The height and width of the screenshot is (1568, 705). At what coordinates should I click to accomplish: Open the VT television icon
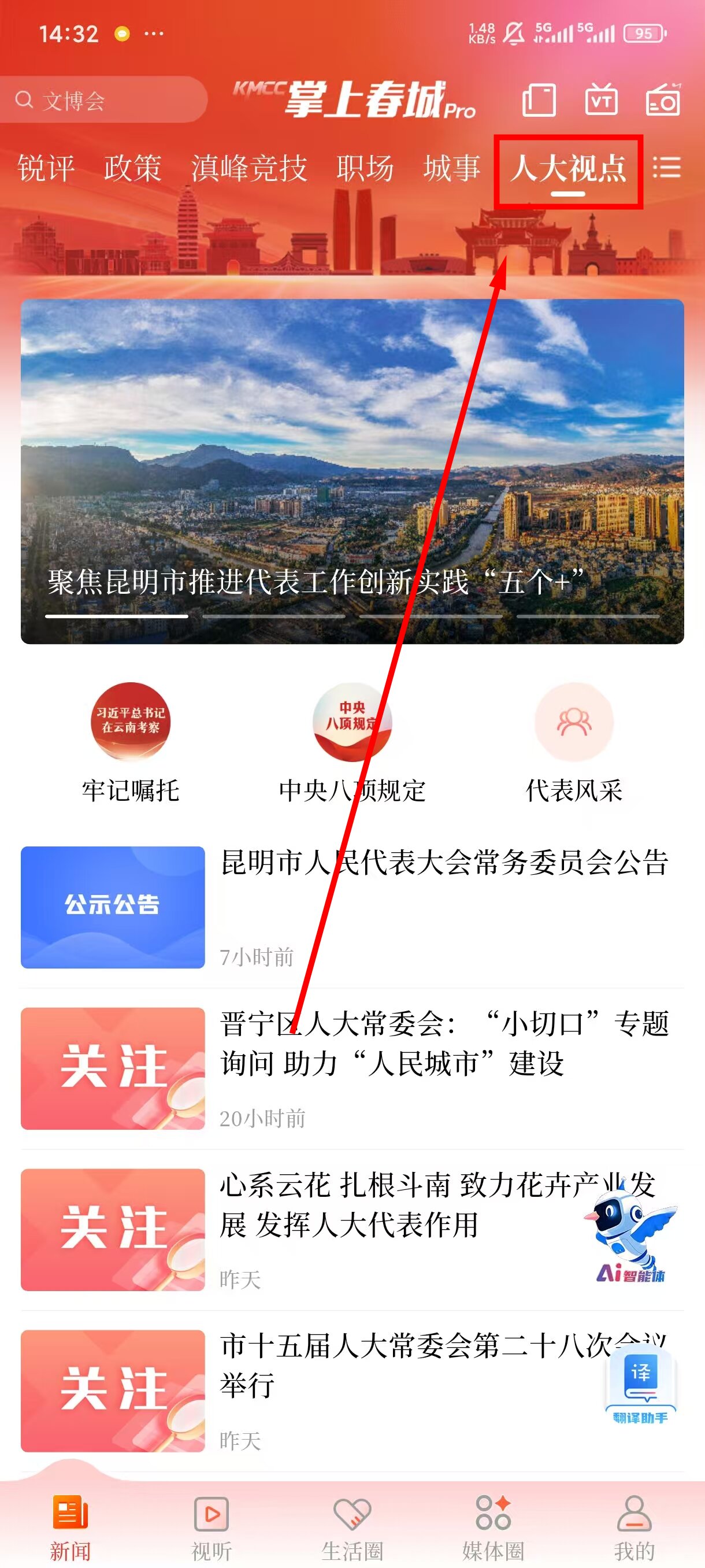point(601,102)
